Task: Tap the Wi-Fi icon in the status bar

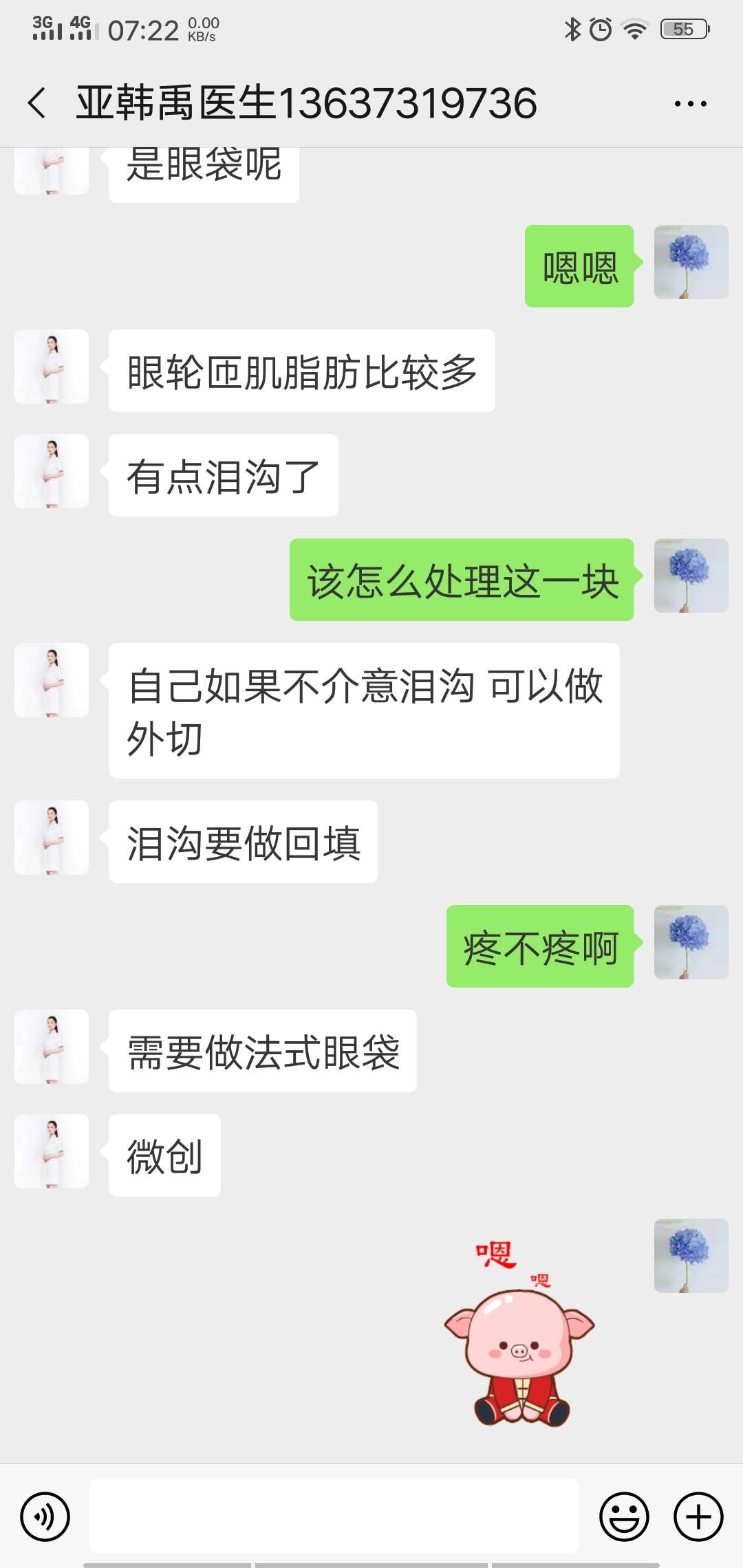Action: (632, 28)
